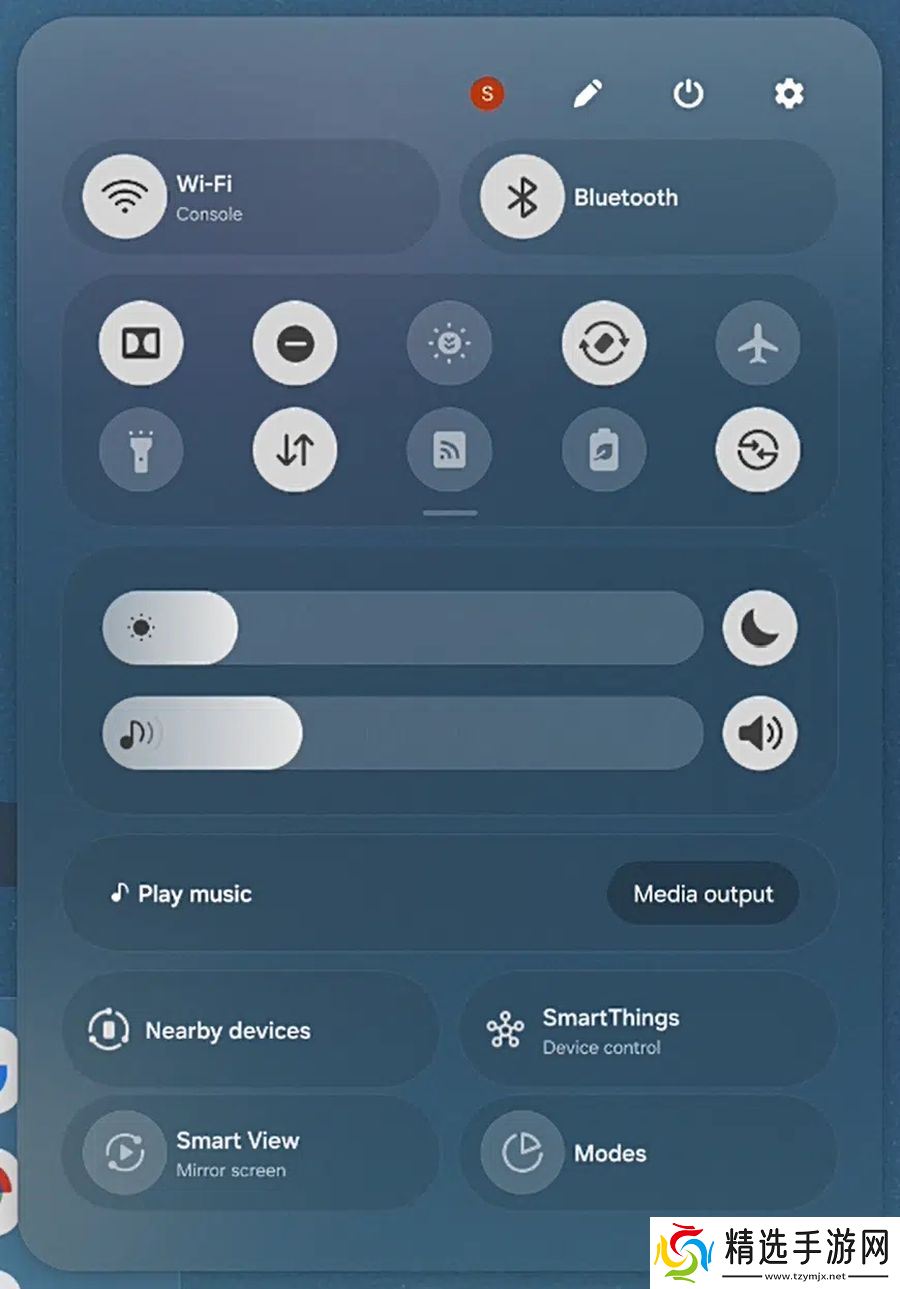This screenshot has height=1289, width=900.
Task: Toggle Bluetooth off
Action: click(x=522, y=197)
